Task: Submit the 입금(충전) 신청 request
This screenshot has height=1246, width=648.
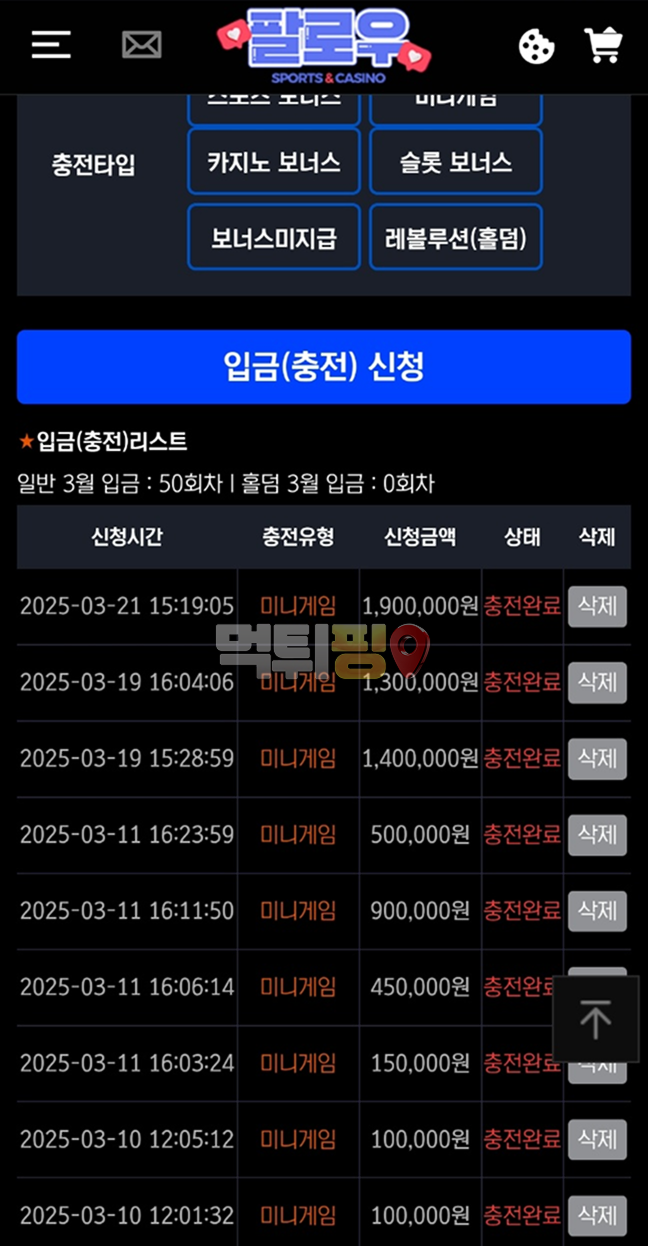Action: tap(323, 367)
